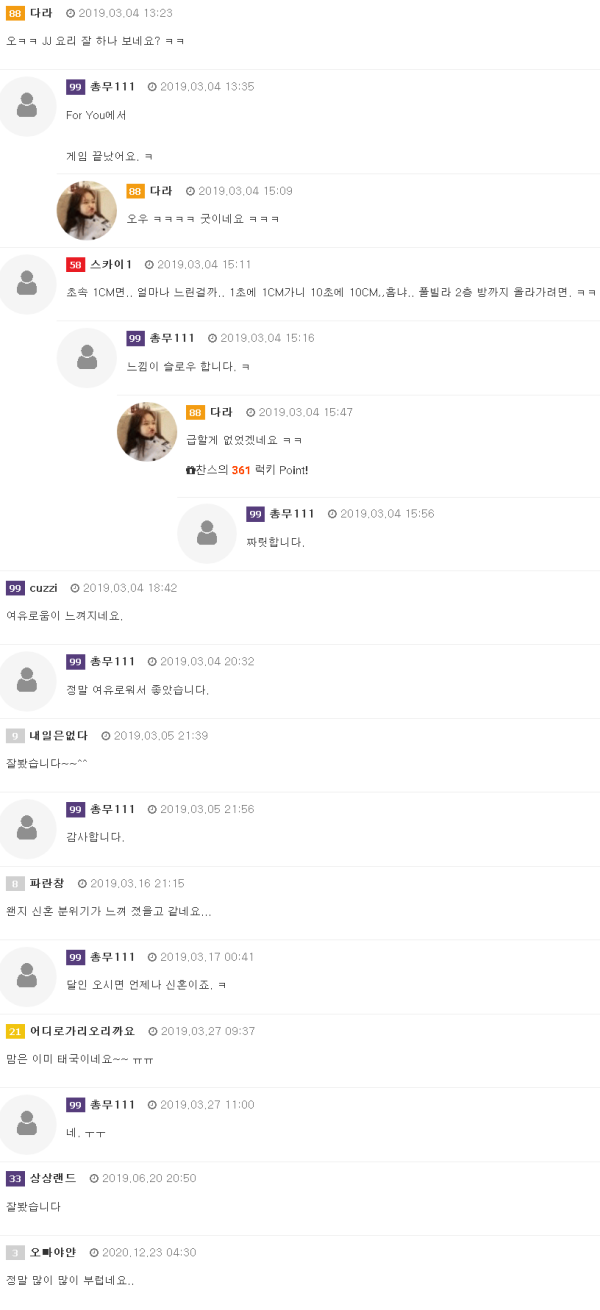Open 파란참's profile menu
The width and height of the screenshot is (600, 1310).
click(x=46, y=884)
